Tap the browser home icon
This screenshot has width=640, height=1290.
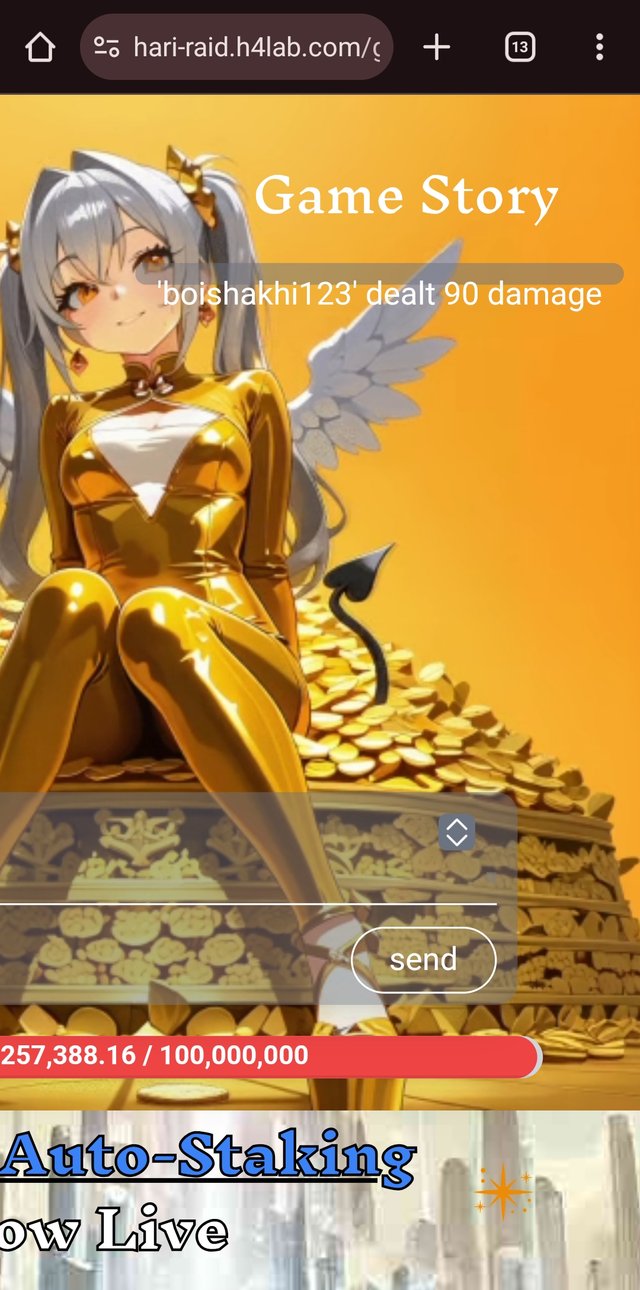coord(39,47)
